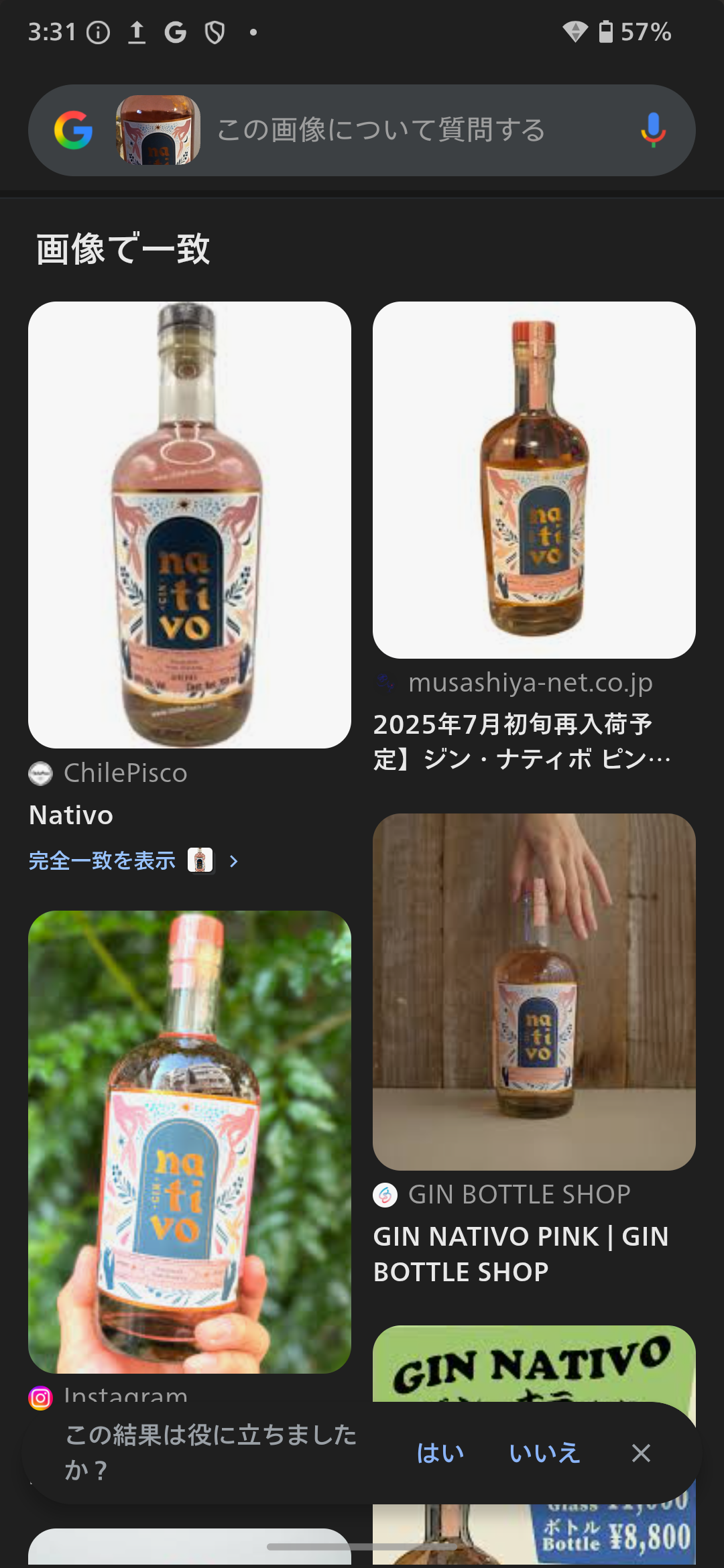724x1568 pixels.
Task: Open the GIN BOTTLE SHOP Nativo Pink result
Action: (x=534, y=992)
